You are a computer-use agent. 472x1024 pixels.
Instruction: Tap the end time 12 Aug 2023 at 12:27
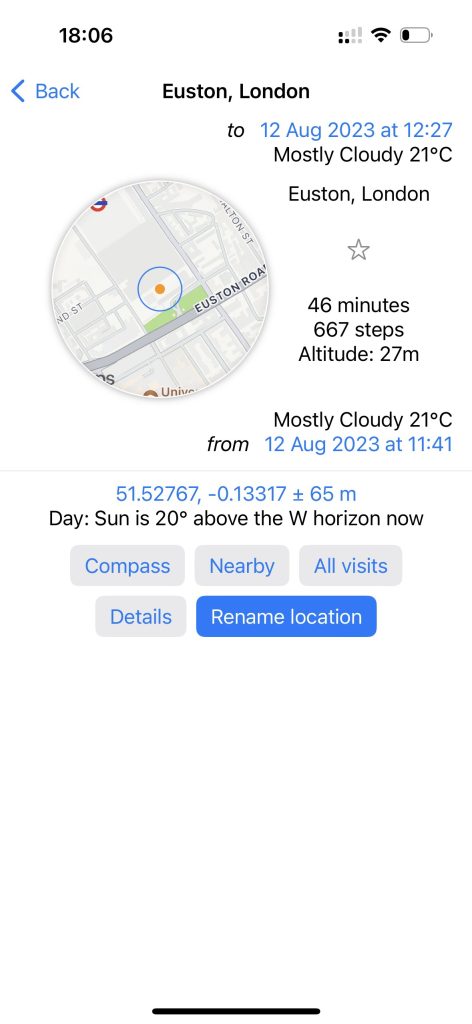tap(356, 129)
